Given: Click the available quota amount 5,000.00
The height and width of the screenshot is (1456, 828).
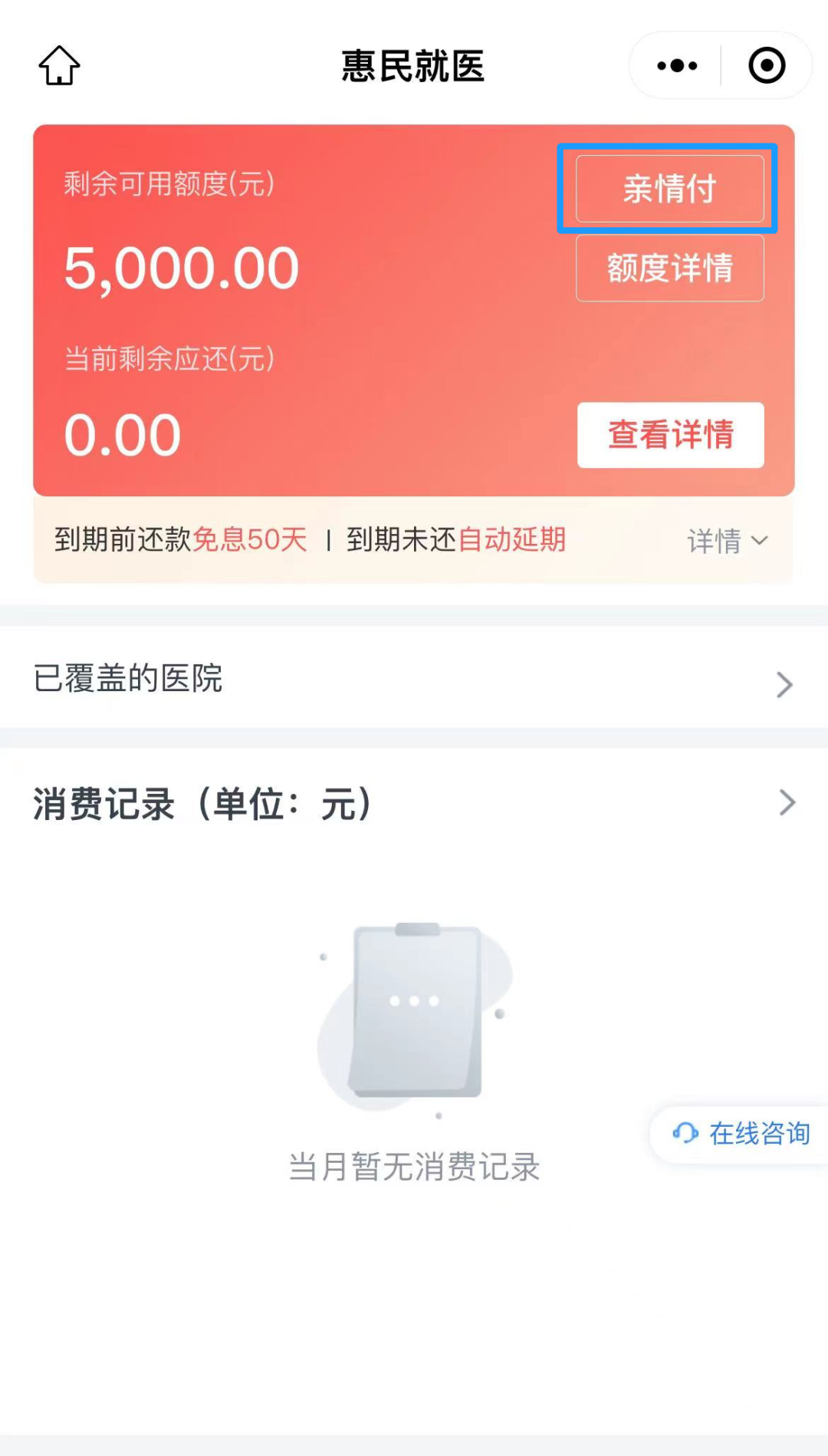Looking at the screenshot, I should [x=181, y=266].
